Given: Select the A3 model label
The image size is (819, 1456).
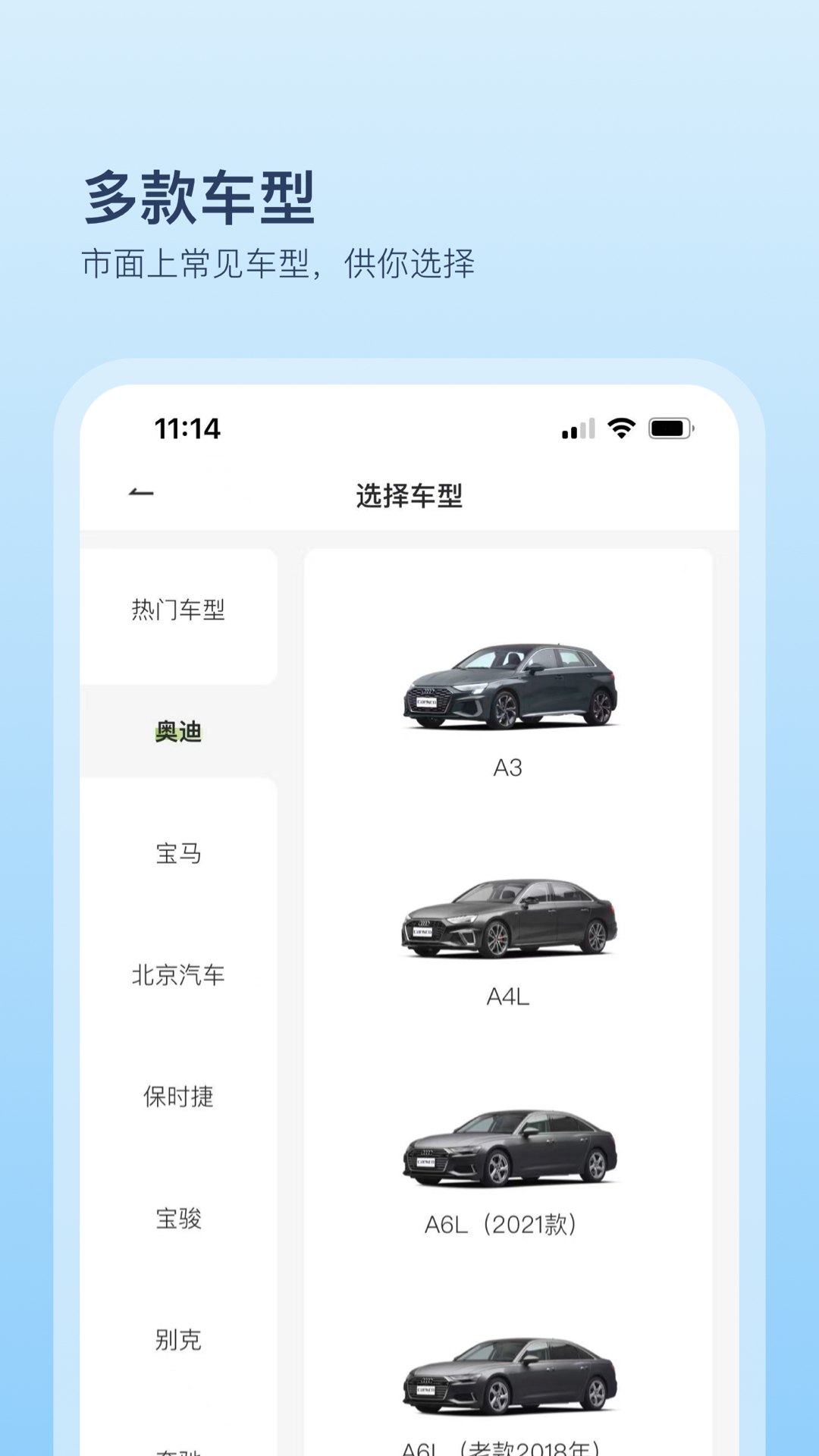Looking at the screenshot, I should [x=507, y=766].
